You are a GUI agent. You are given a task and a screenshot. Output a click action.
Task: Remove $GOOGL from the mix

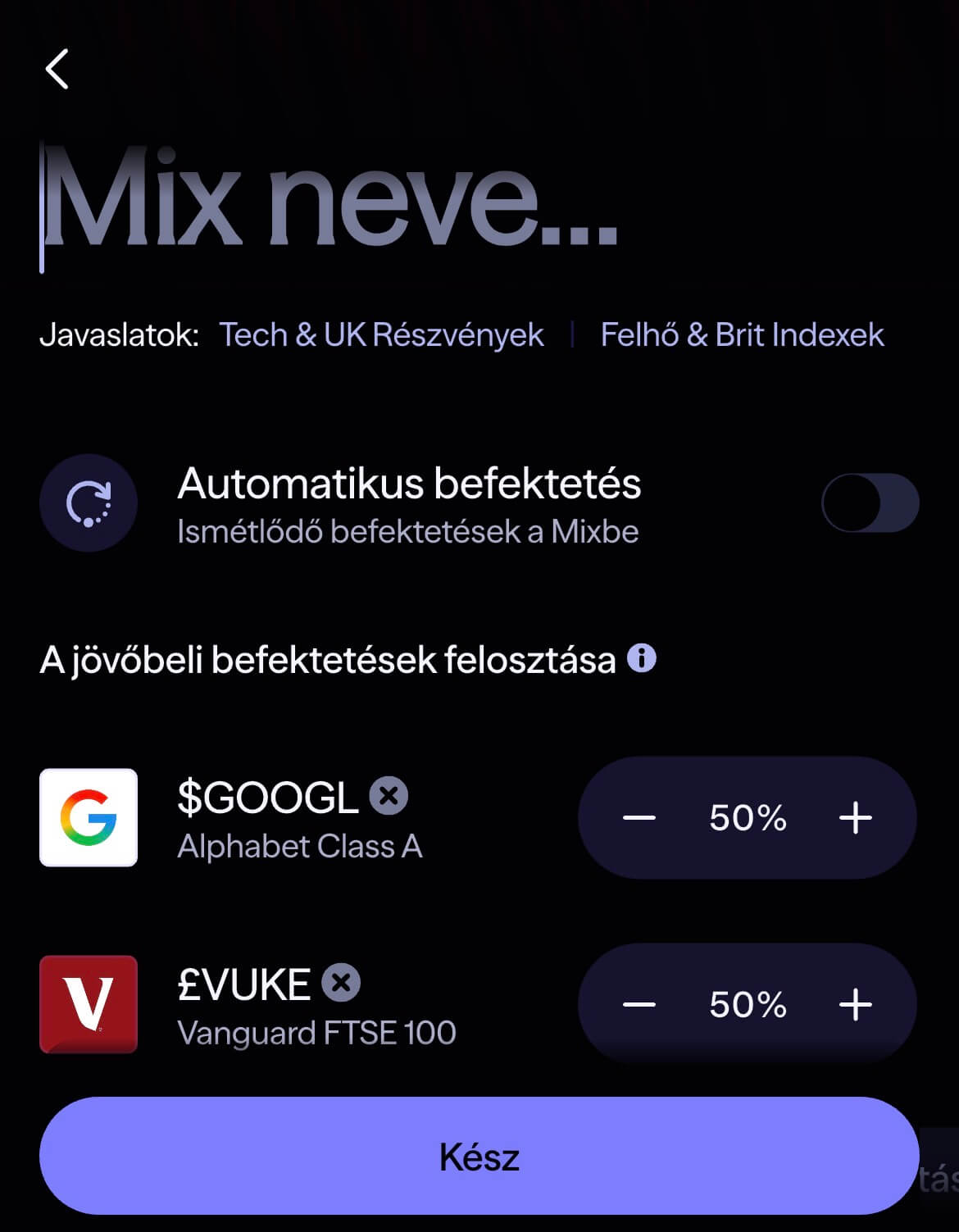[389, 796]
